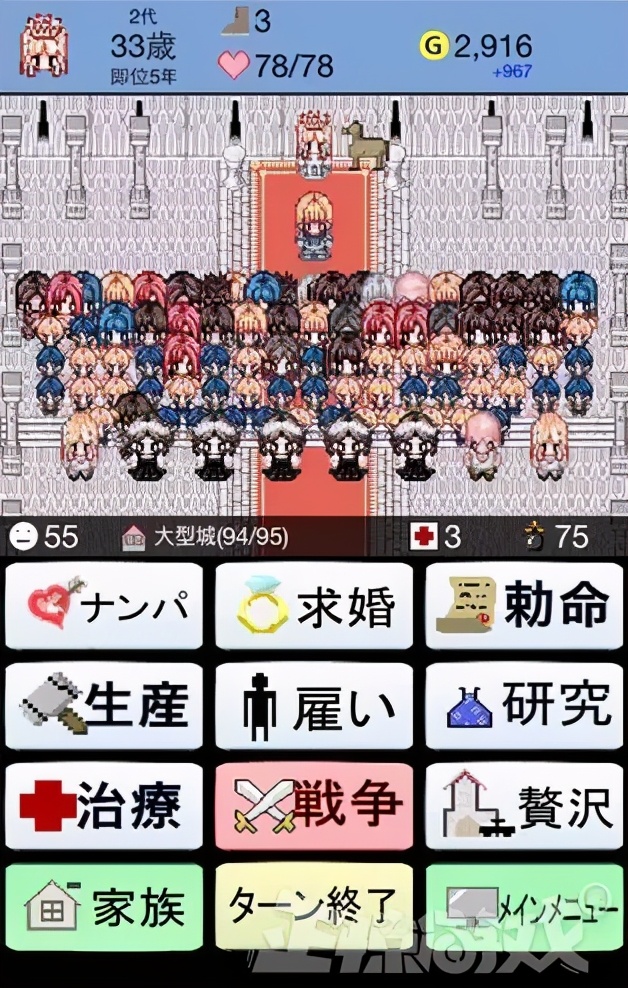Open the 求婚 proposal option
628x988 pixels.
pos(314,606)
